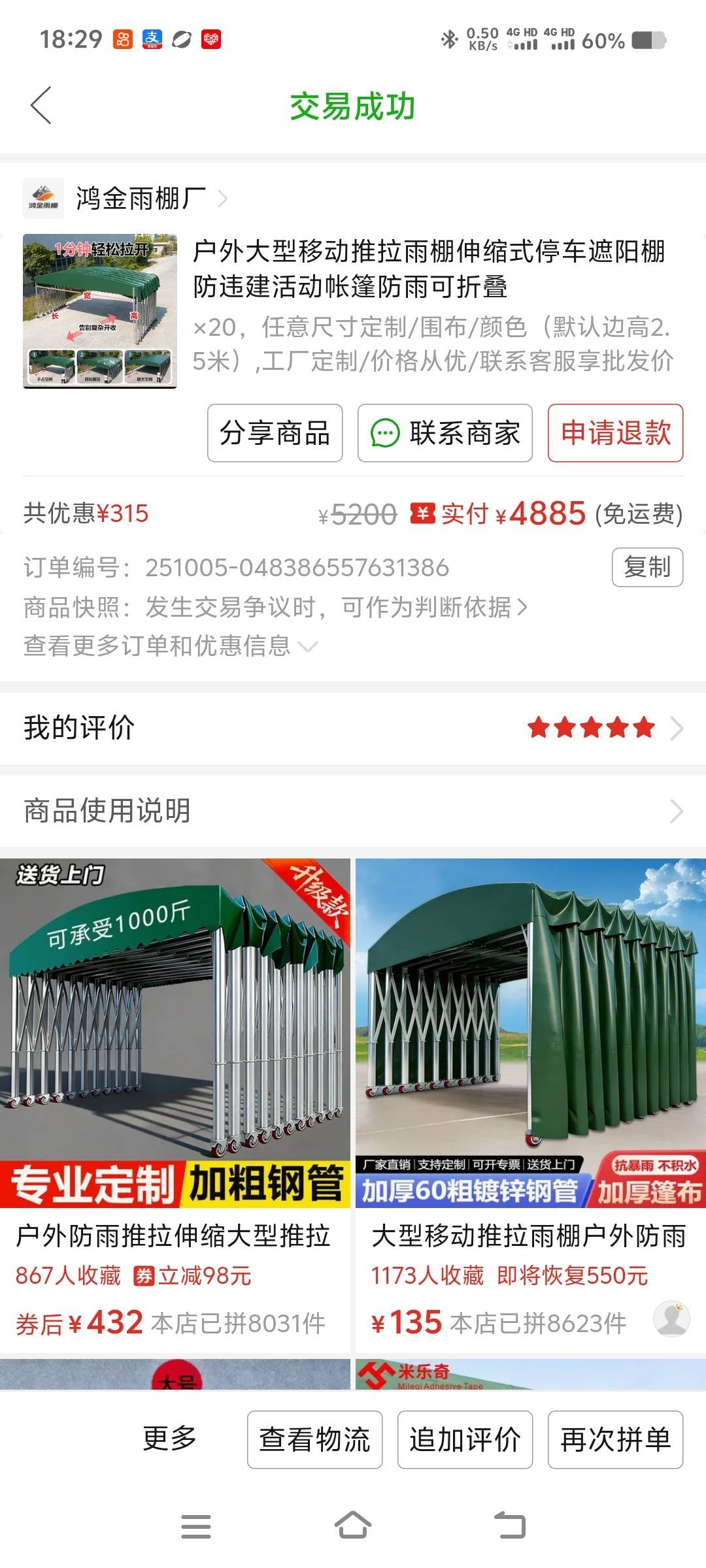Screen dimensions: 706x1568
Task: Reorder with 再次拼单
Action: [x=615, y=1439]
